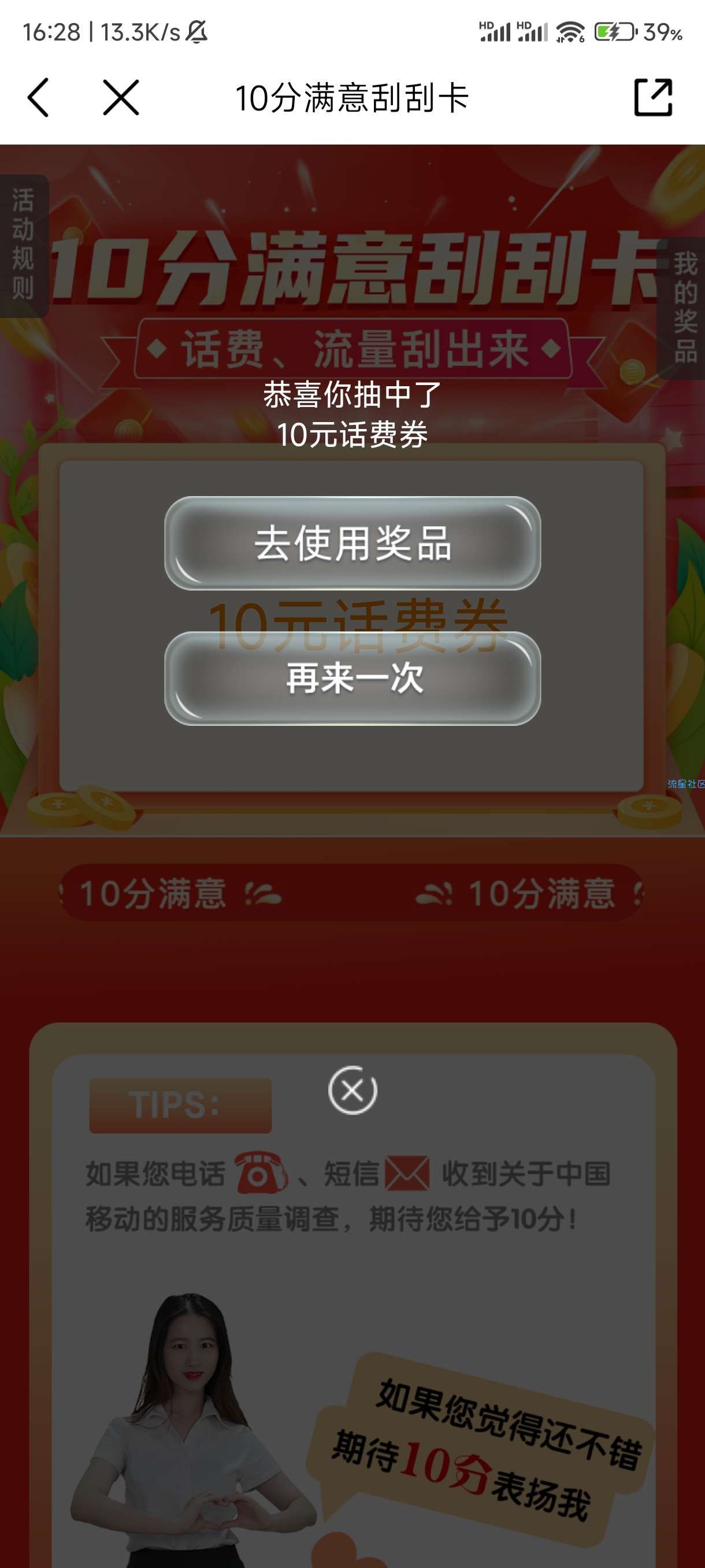Share this page via the export icon

pos(652,97)
